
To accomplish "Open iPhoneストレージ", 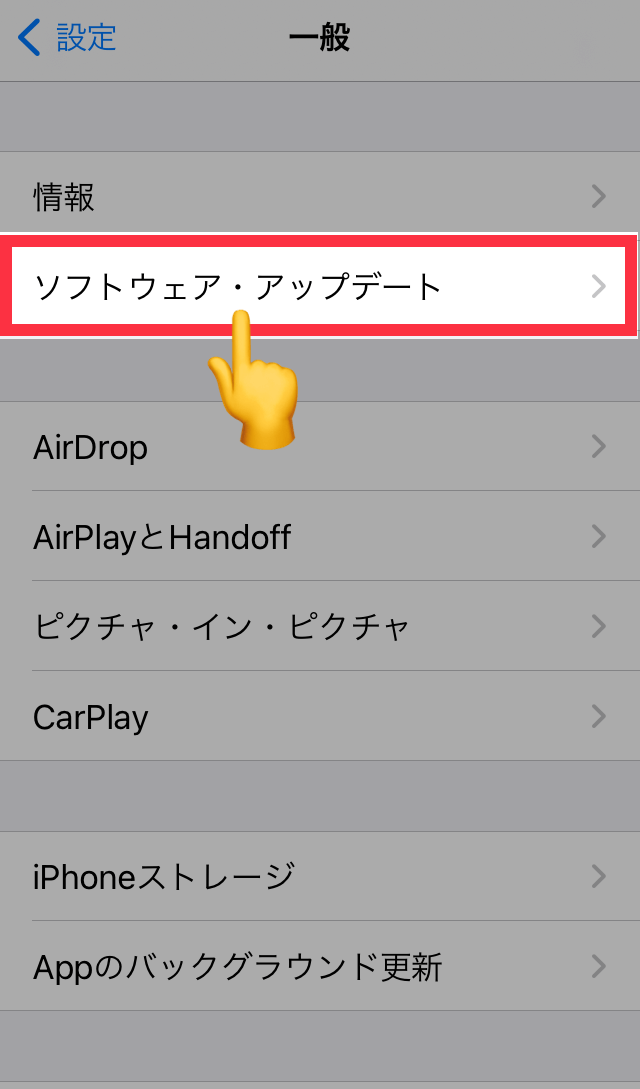I will (x=320, y=877).
